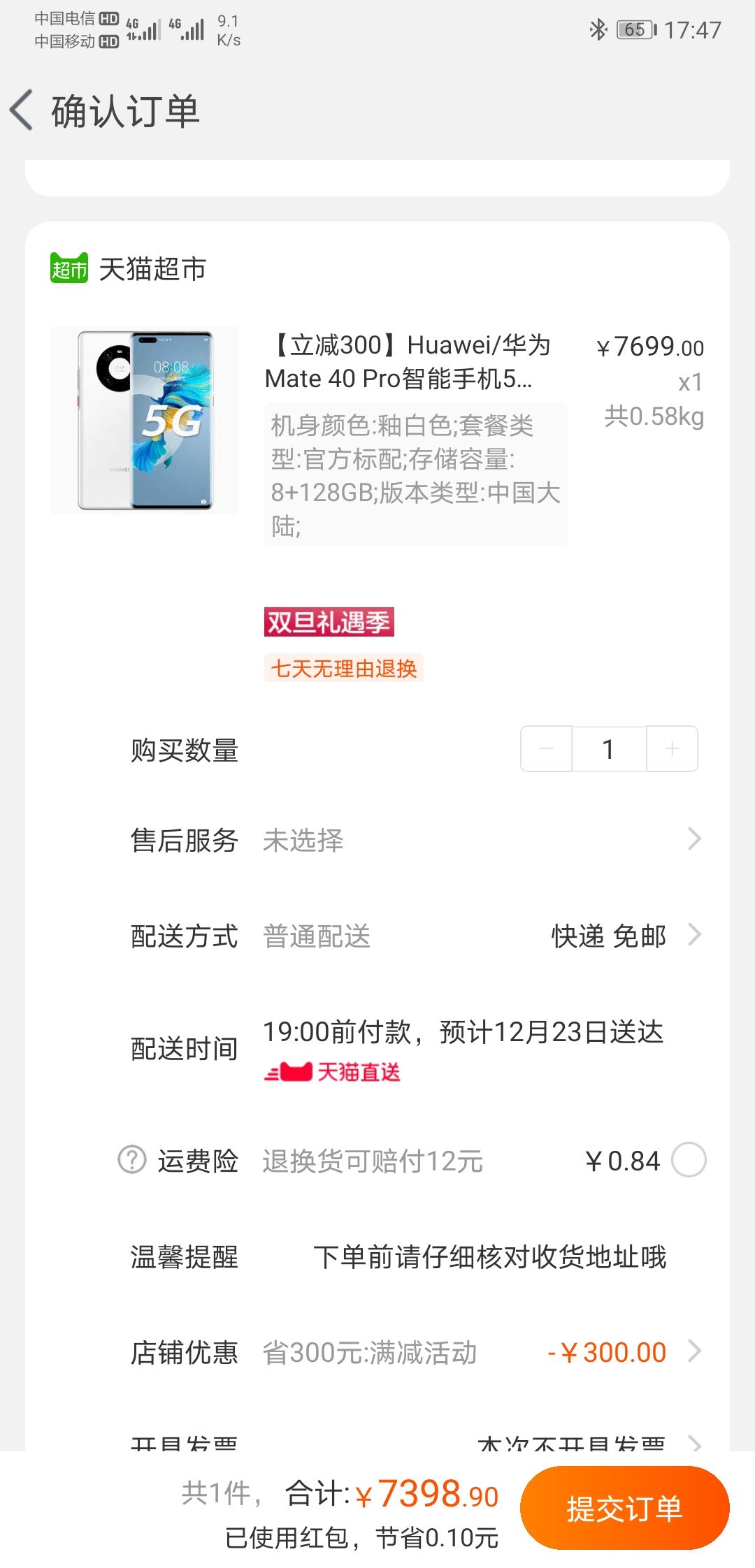Increase quantity with the plus button
The width and height of the screenshot is (755, 1568).
tap(672, 748)
